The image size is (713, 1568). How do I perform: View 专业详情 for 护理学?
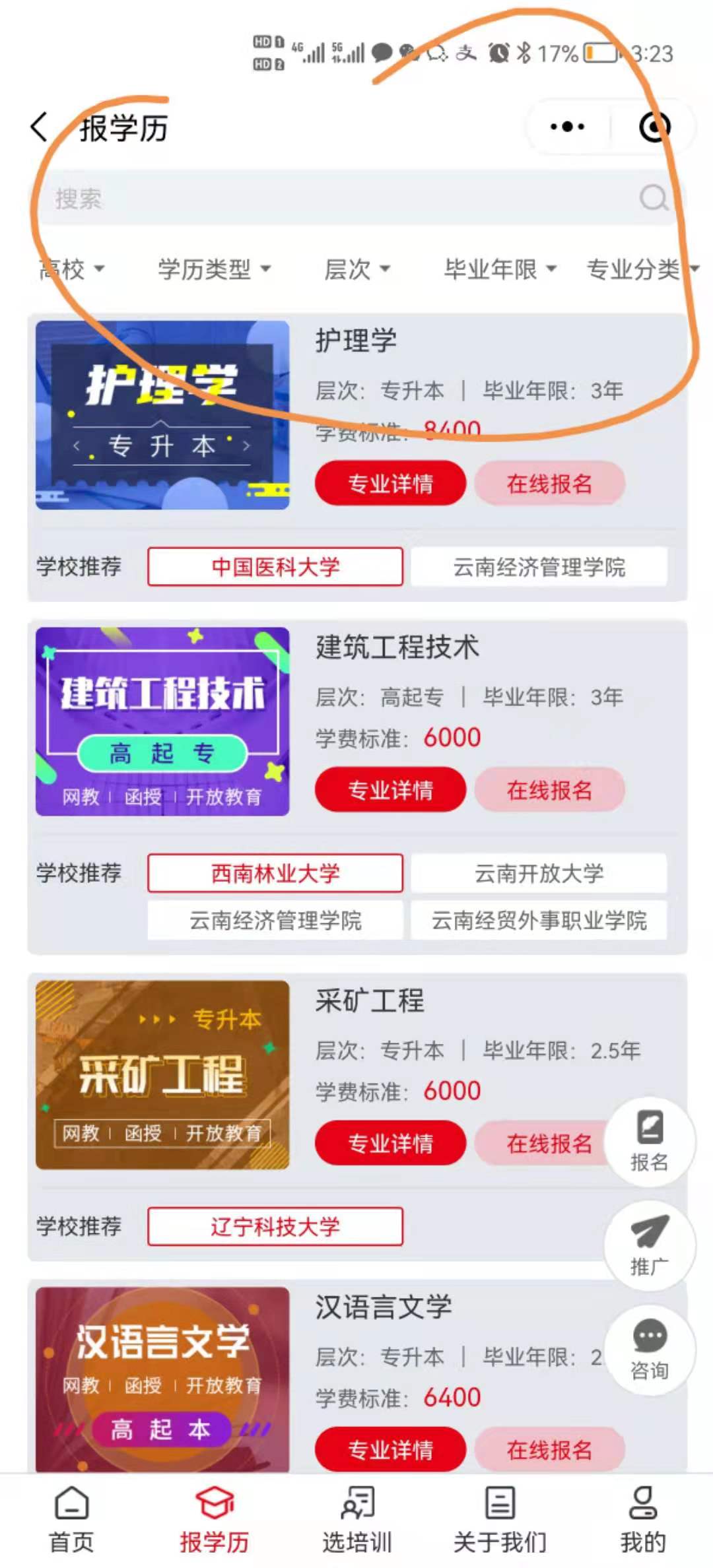(390, 483)
